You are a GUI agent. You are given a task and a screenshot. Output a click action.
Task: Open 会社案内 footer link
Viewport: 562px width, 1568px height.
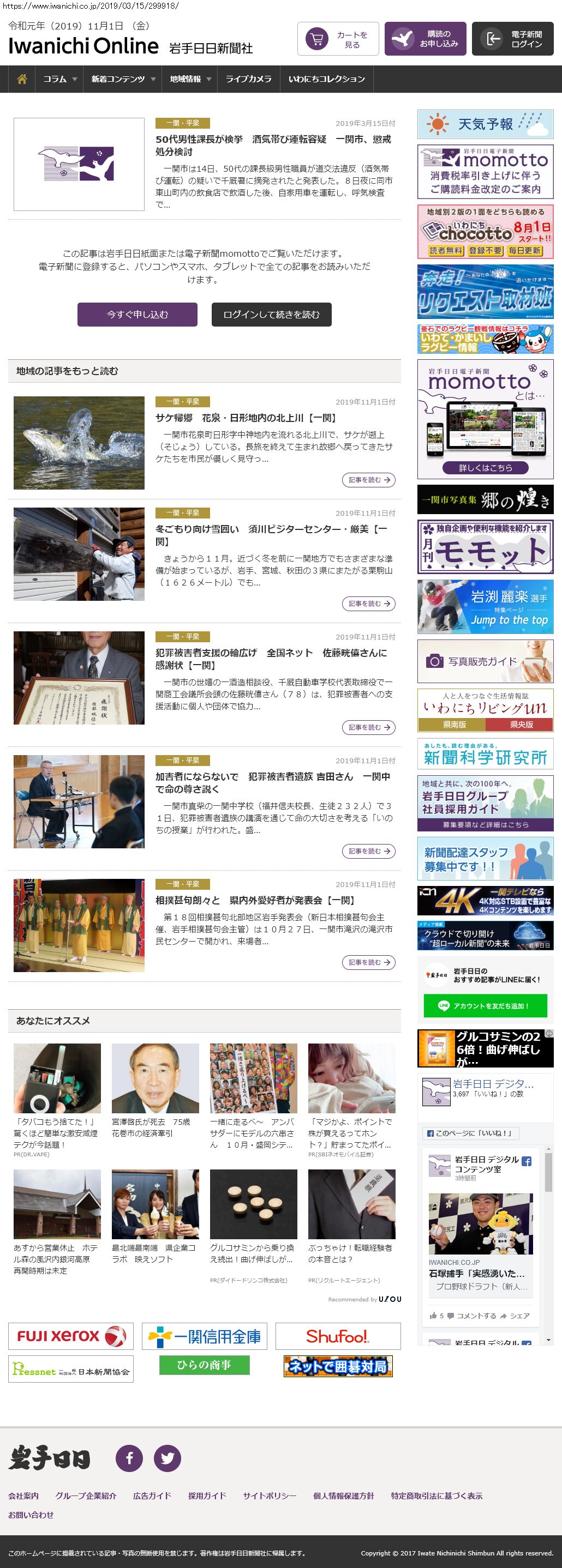pos(23,1495)
